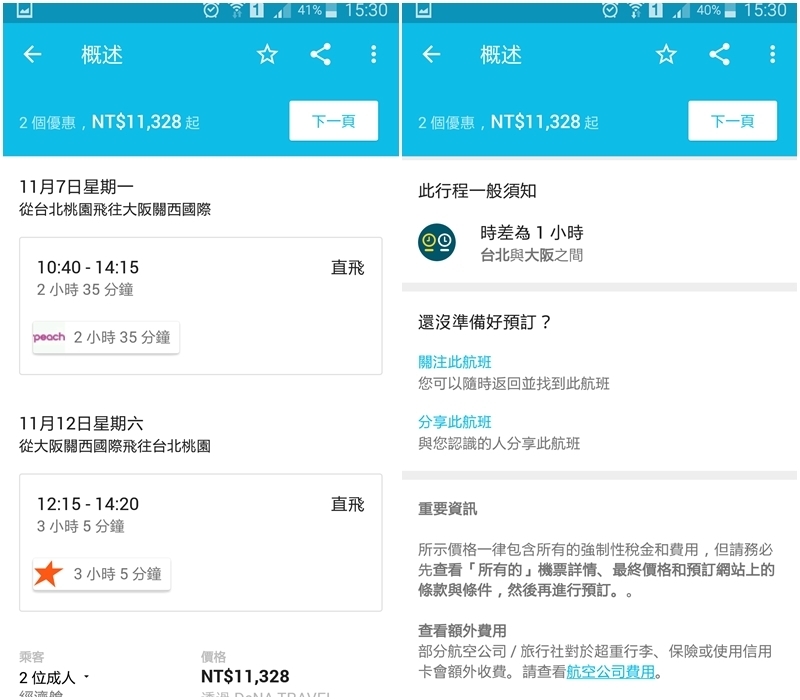
Task: Star the flight on the itinerary screen
Action: pos(267,55)
